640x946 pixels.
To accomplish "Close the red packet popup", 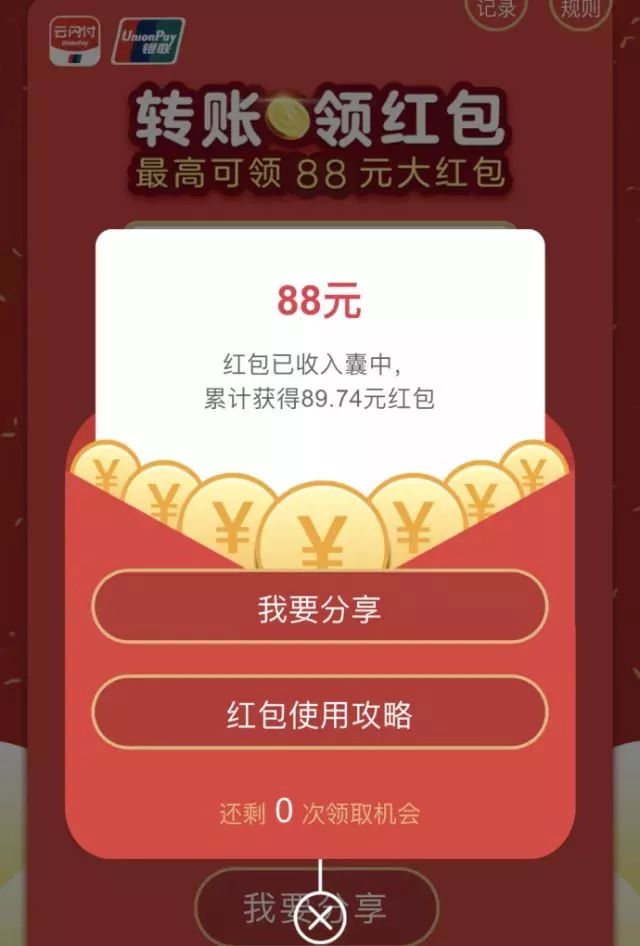I will tap(320, 920).
